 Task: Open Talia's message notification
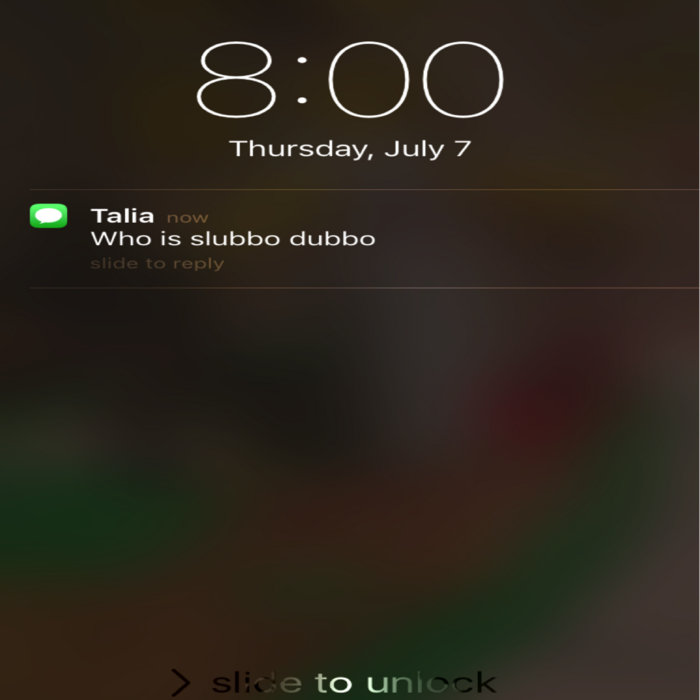pos(232,239)
